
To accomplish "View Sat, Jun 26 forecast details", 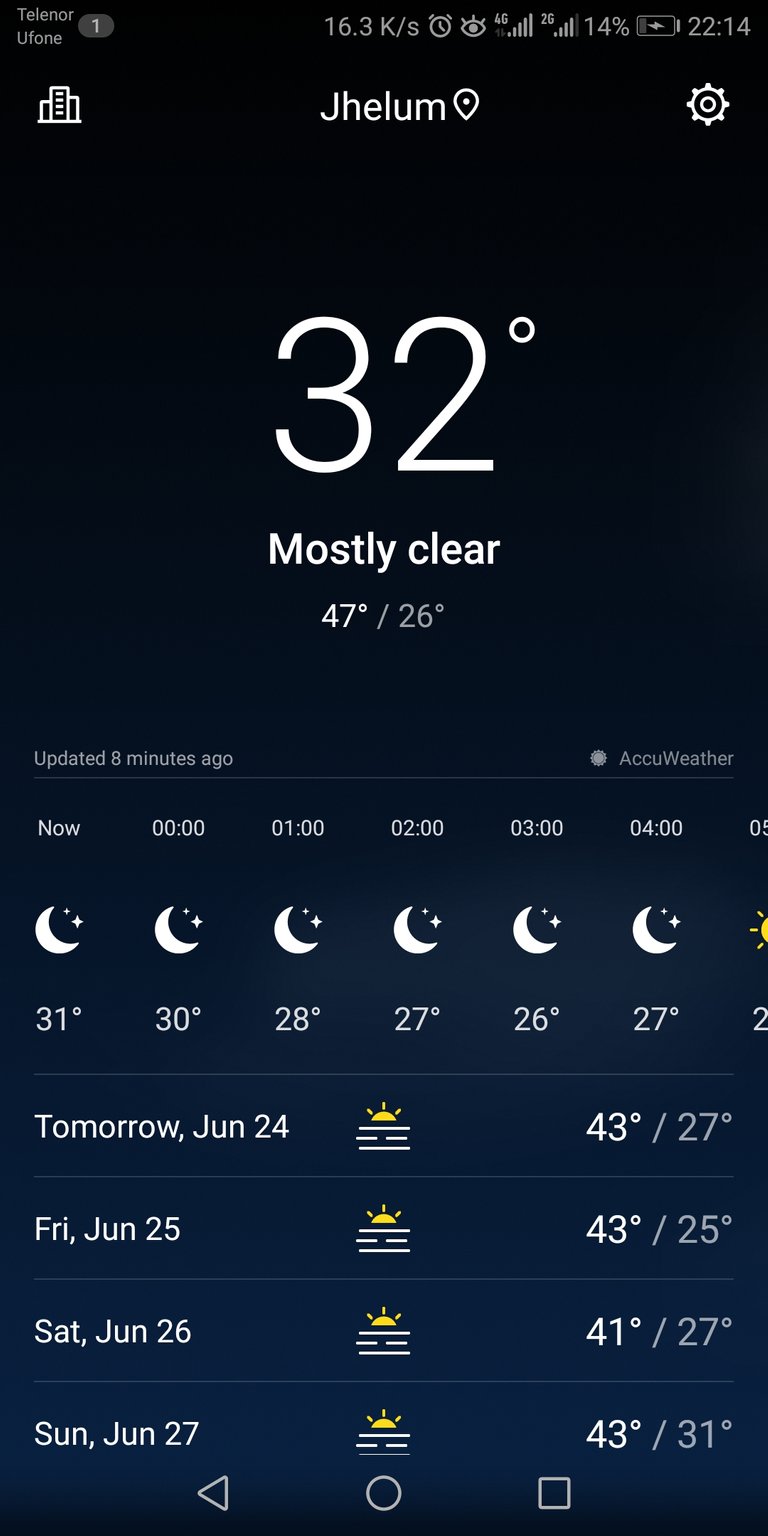I will [x=384, y=1331].
